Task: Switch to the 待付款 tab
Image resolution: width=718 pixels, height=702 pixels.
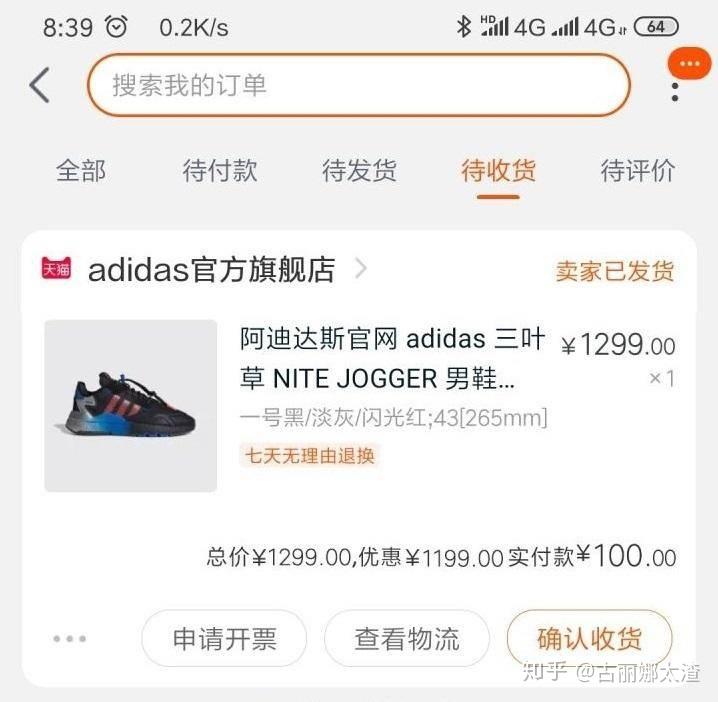Action: 220,171
